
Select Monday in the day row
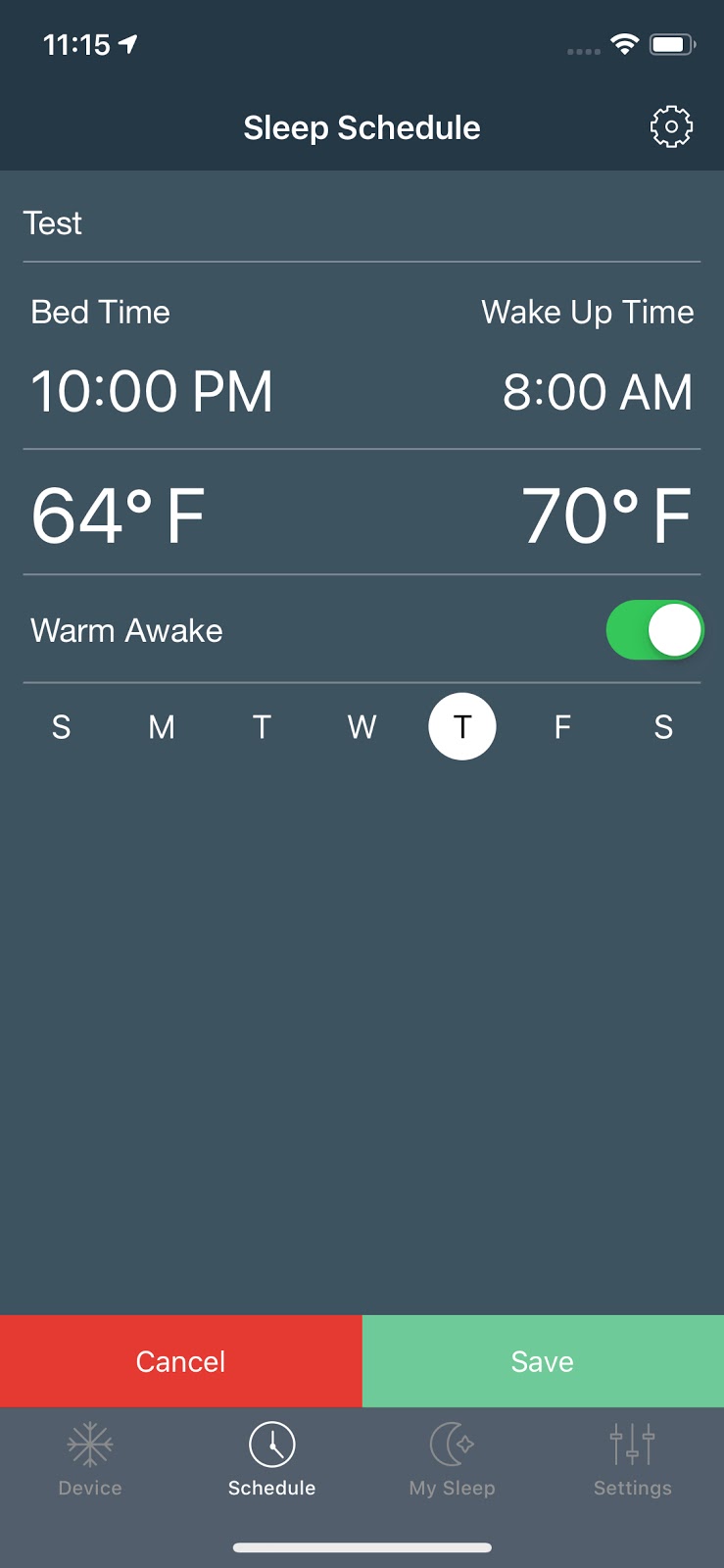(x=162, y=727)
